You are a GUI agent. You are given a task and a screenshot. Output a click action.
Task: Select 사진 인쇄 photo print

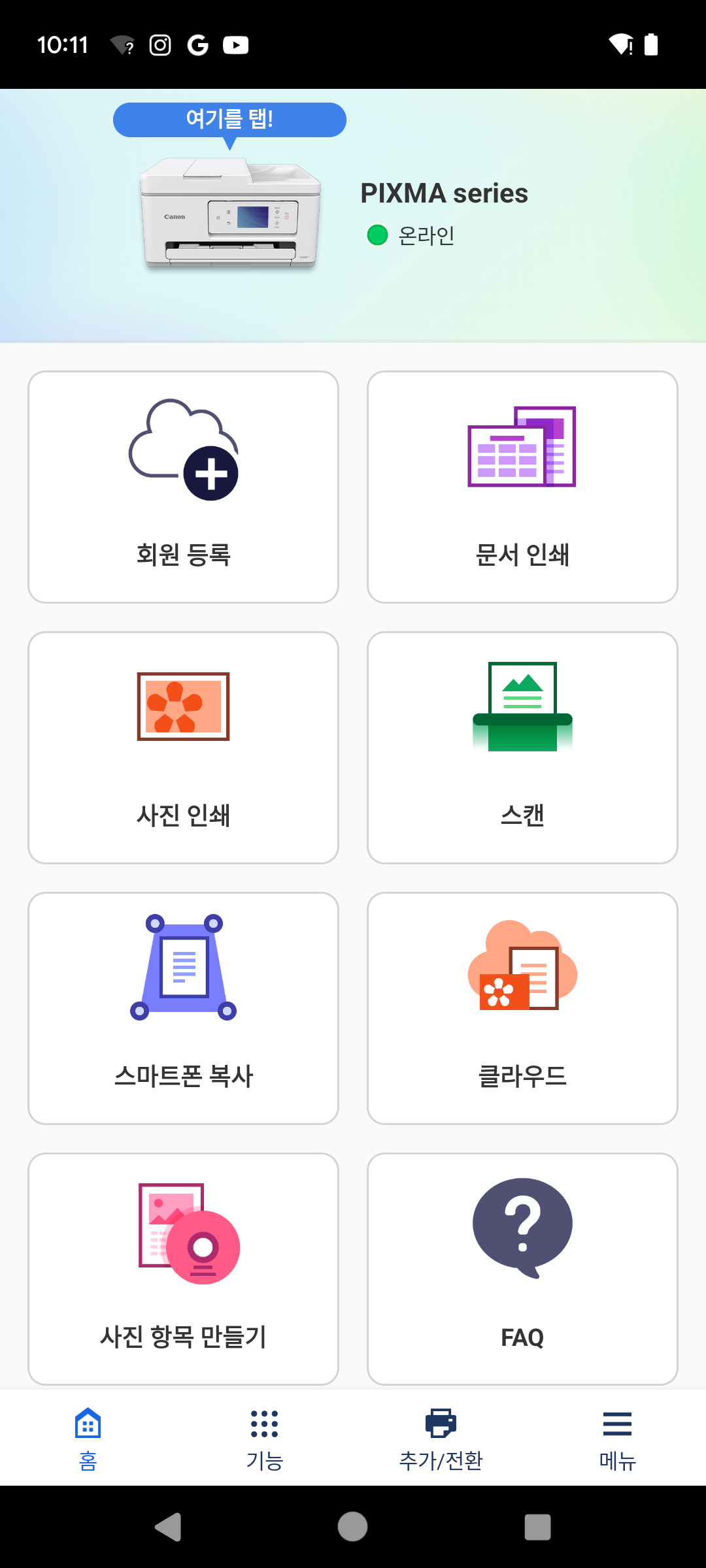pos(183,747)
